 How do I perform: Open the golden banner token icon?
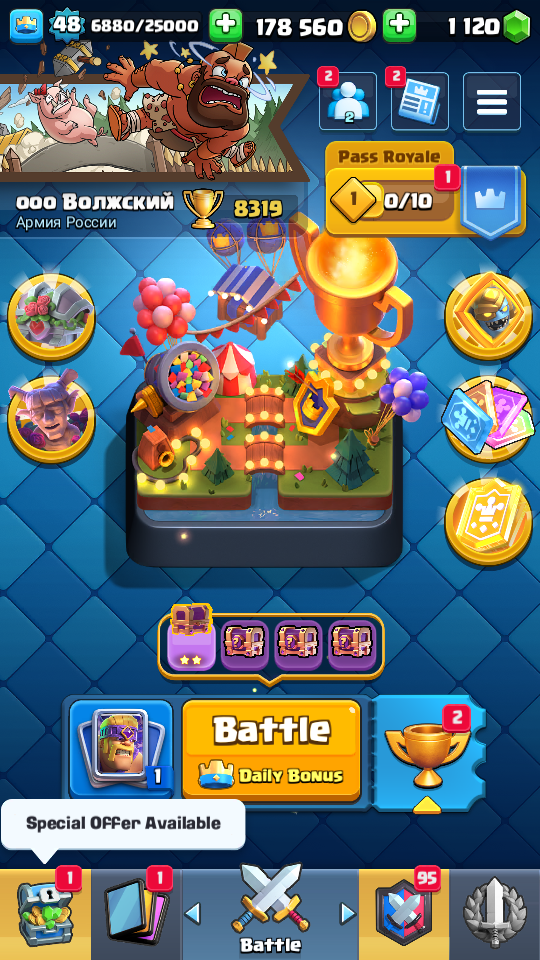488,521
